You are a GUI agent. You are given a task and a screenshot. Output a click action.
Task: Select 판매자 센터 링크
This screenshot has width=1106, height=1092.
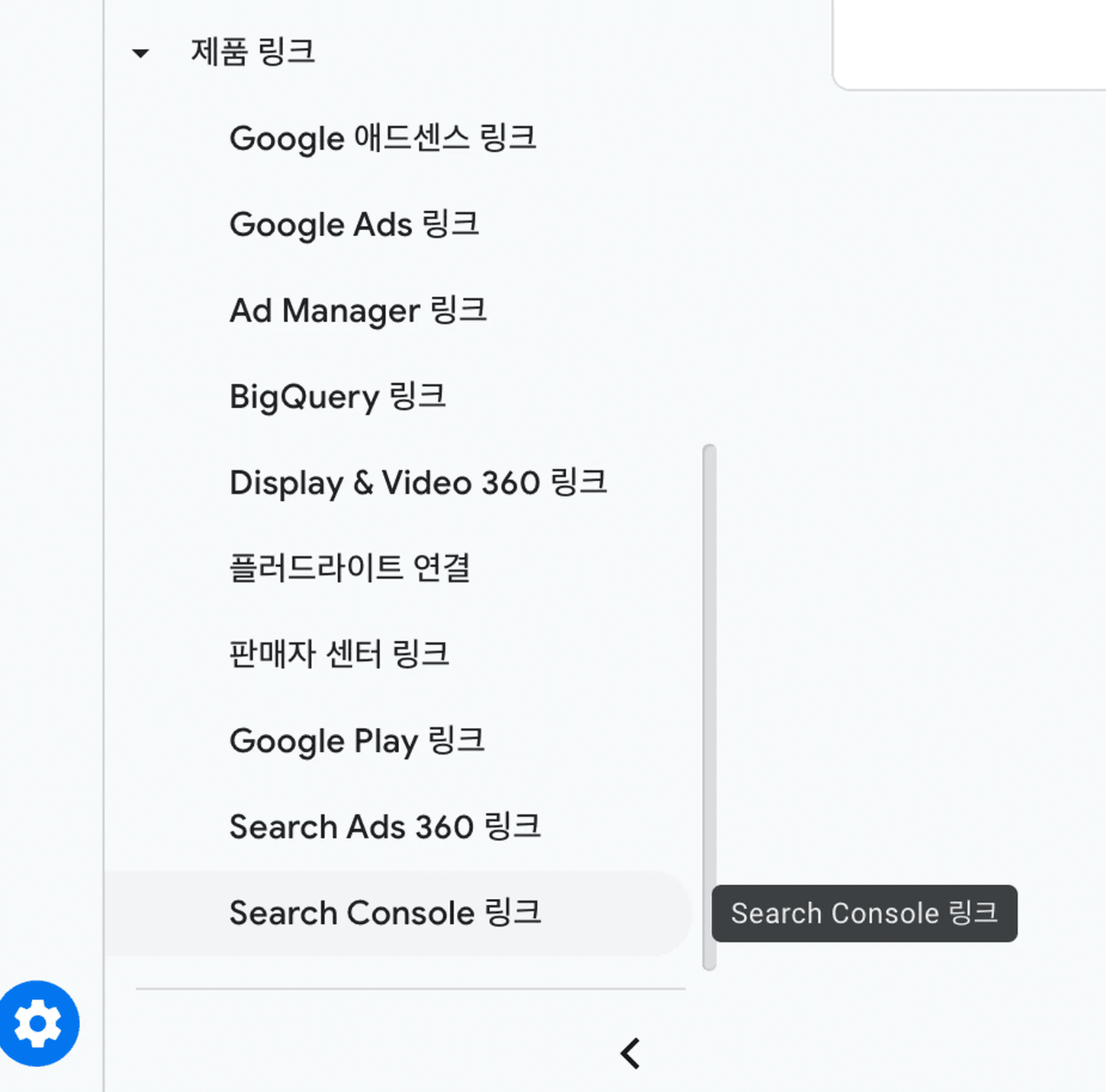point(339,654)
